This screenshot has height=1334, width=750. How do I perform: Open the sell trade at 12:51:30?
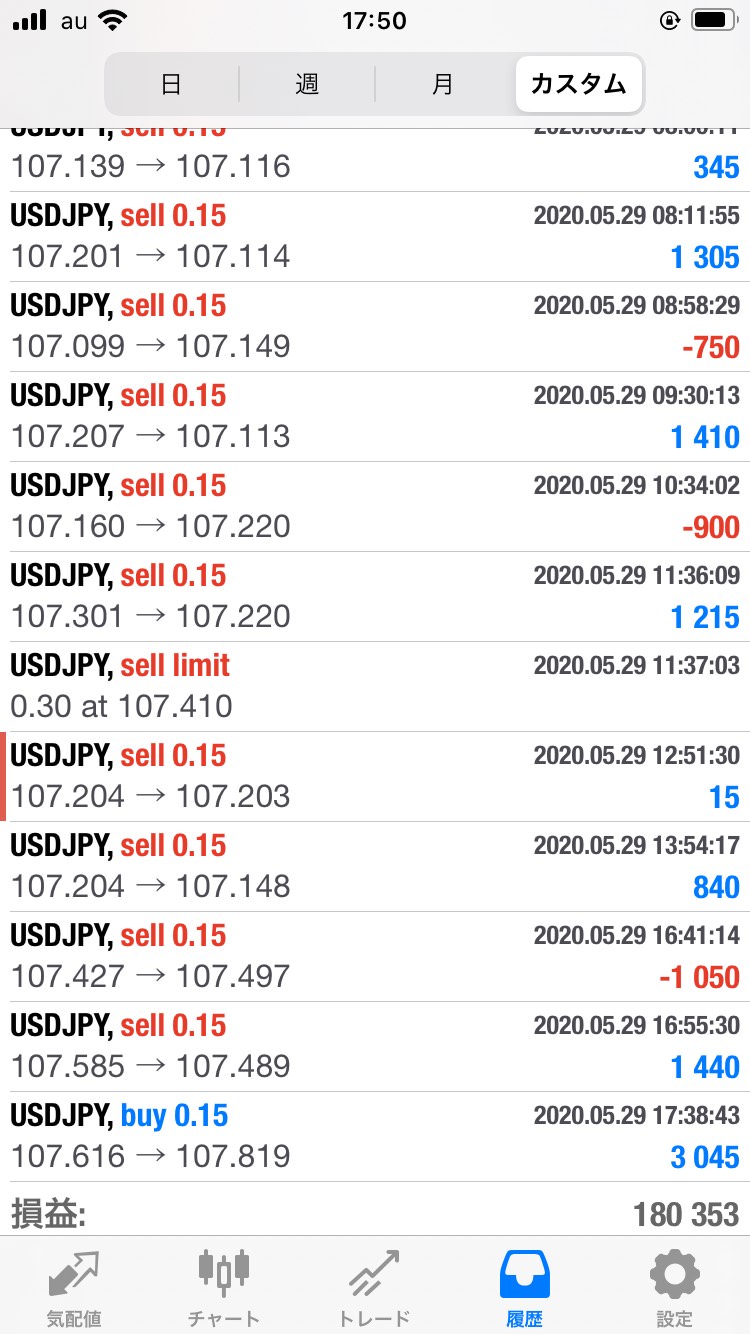pyautogui.click(x=375, y=777)
